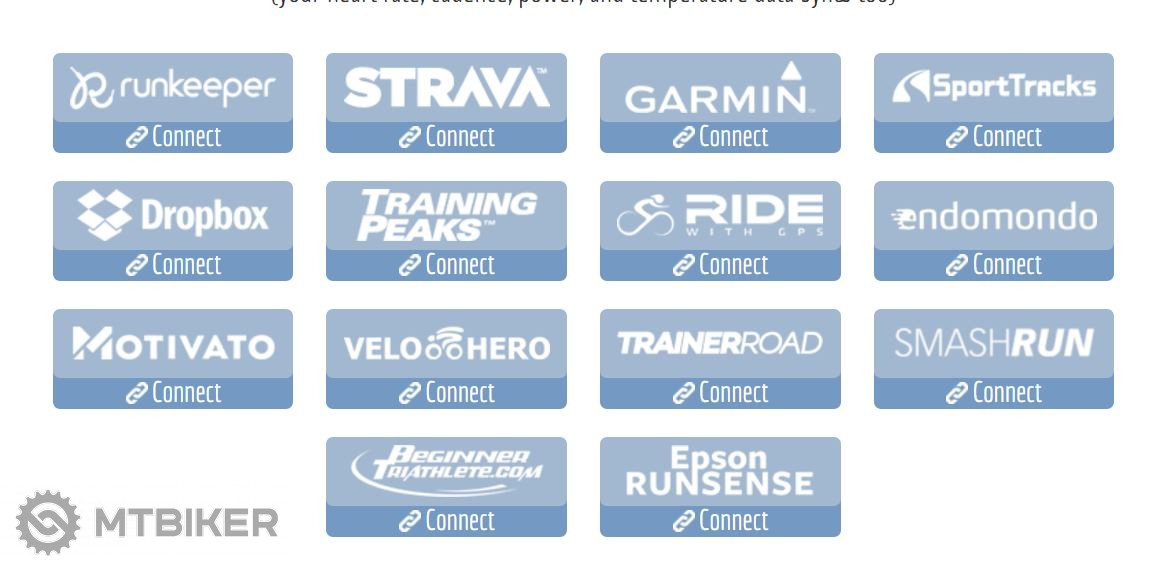Connect Epson Runsense
1155x568 pixels.
(720, 521)
